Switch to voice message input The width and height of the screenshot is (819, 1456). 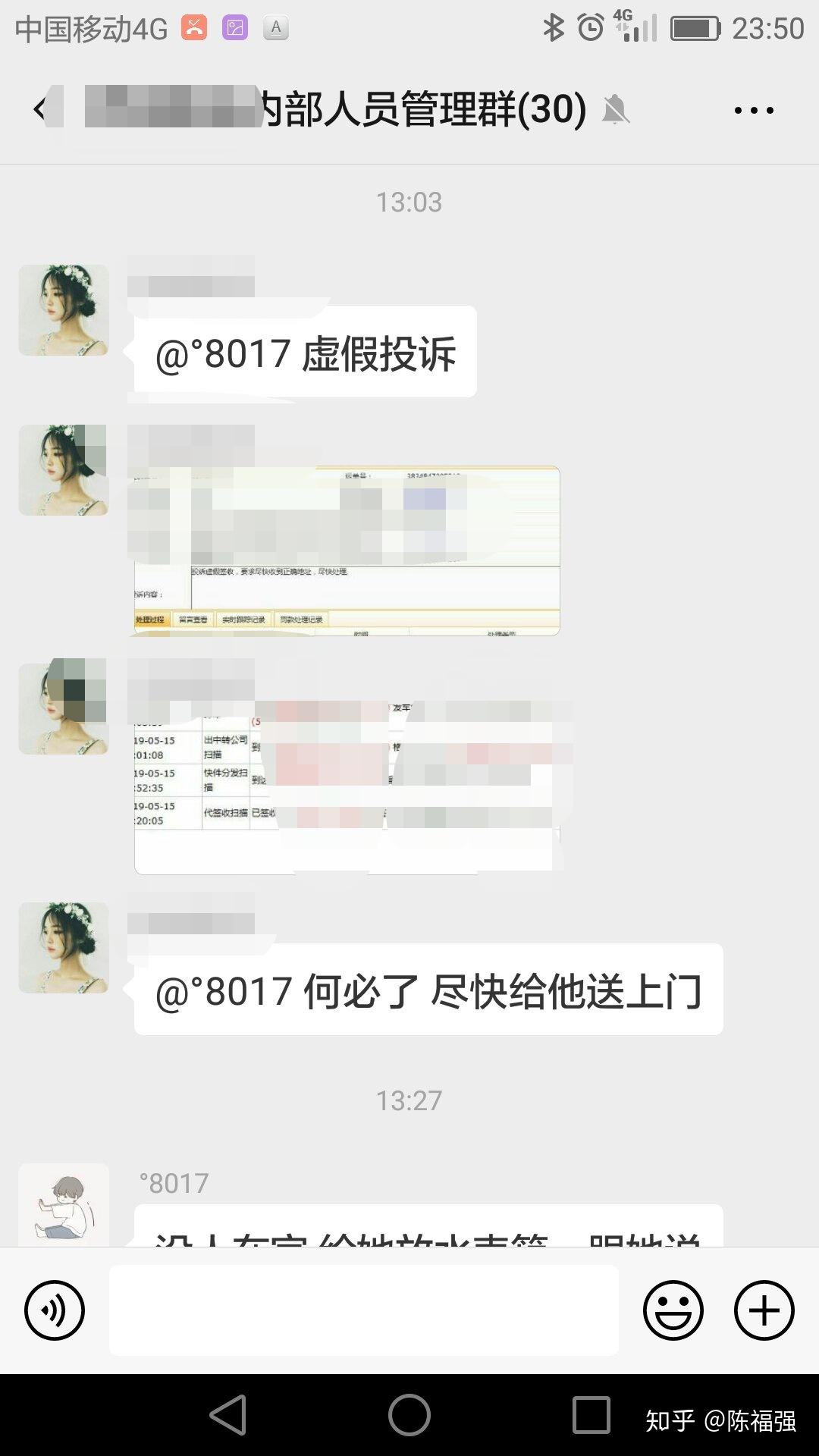[x=55, y=1310]
